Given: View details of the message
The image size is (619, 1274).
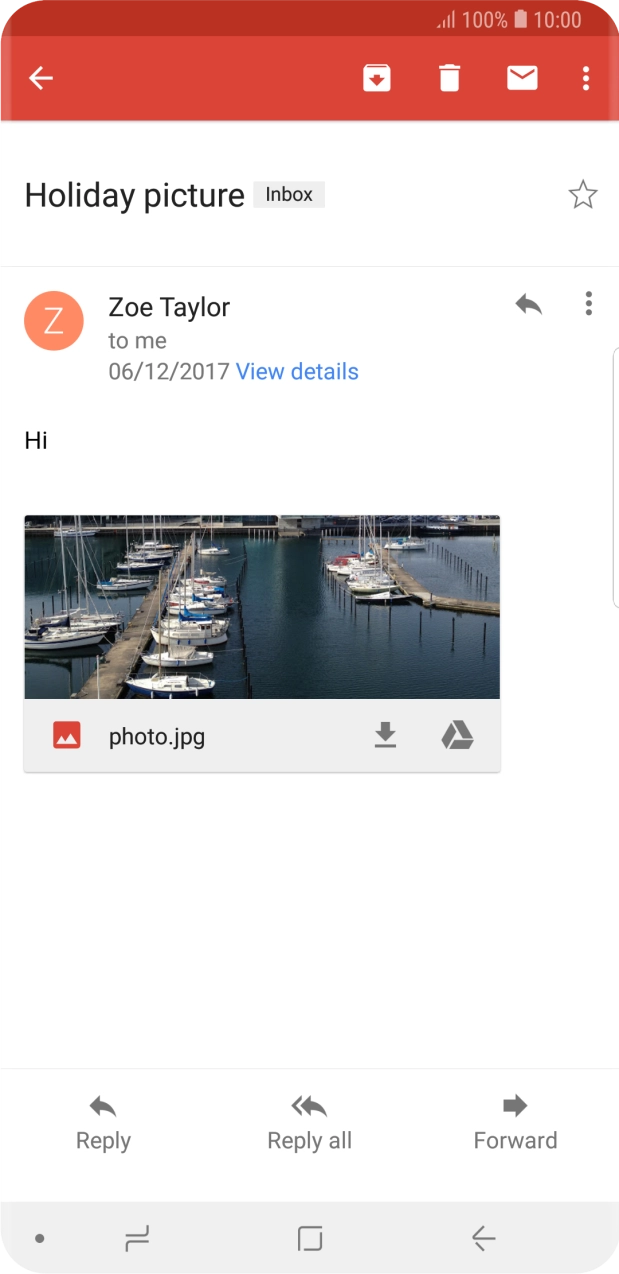Looking at the screenshot, I should click(297, 372).
